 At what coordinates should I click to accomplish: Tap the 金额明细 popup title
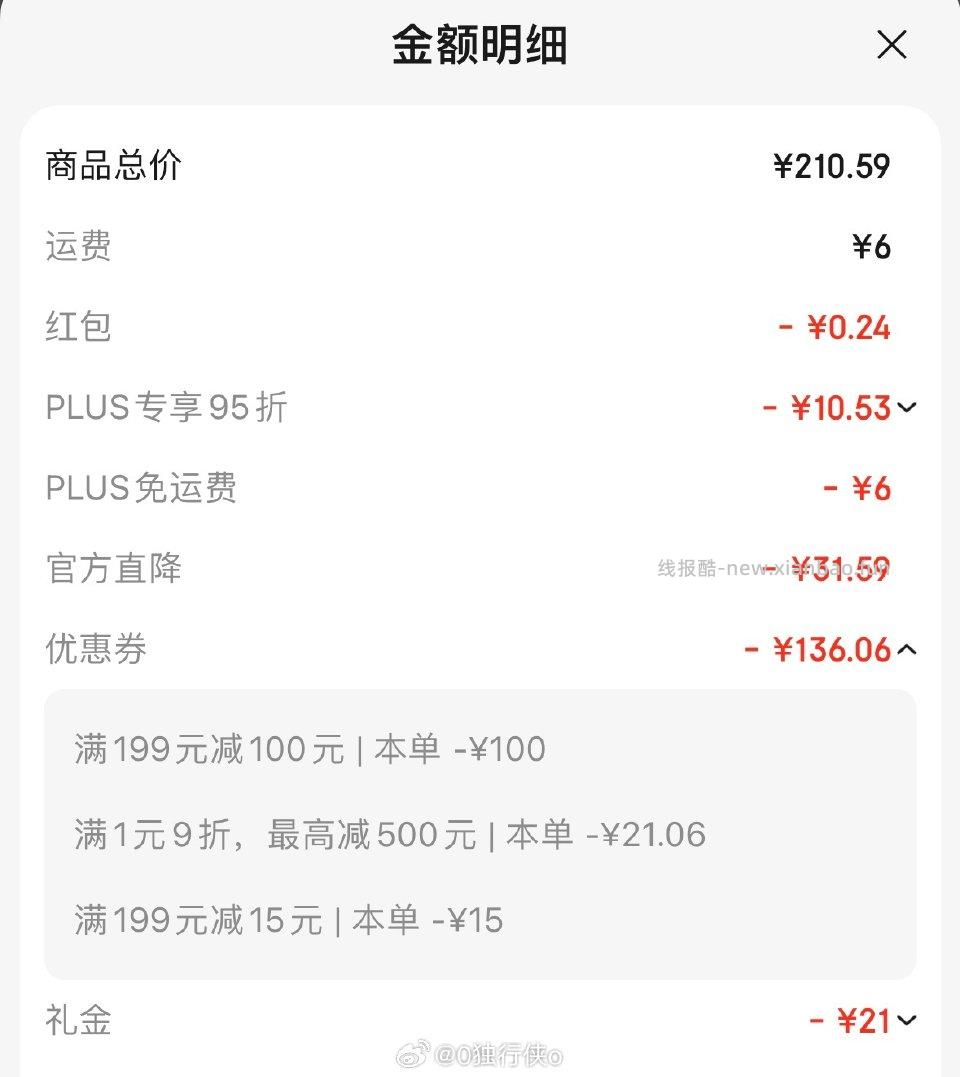[480, 45]
